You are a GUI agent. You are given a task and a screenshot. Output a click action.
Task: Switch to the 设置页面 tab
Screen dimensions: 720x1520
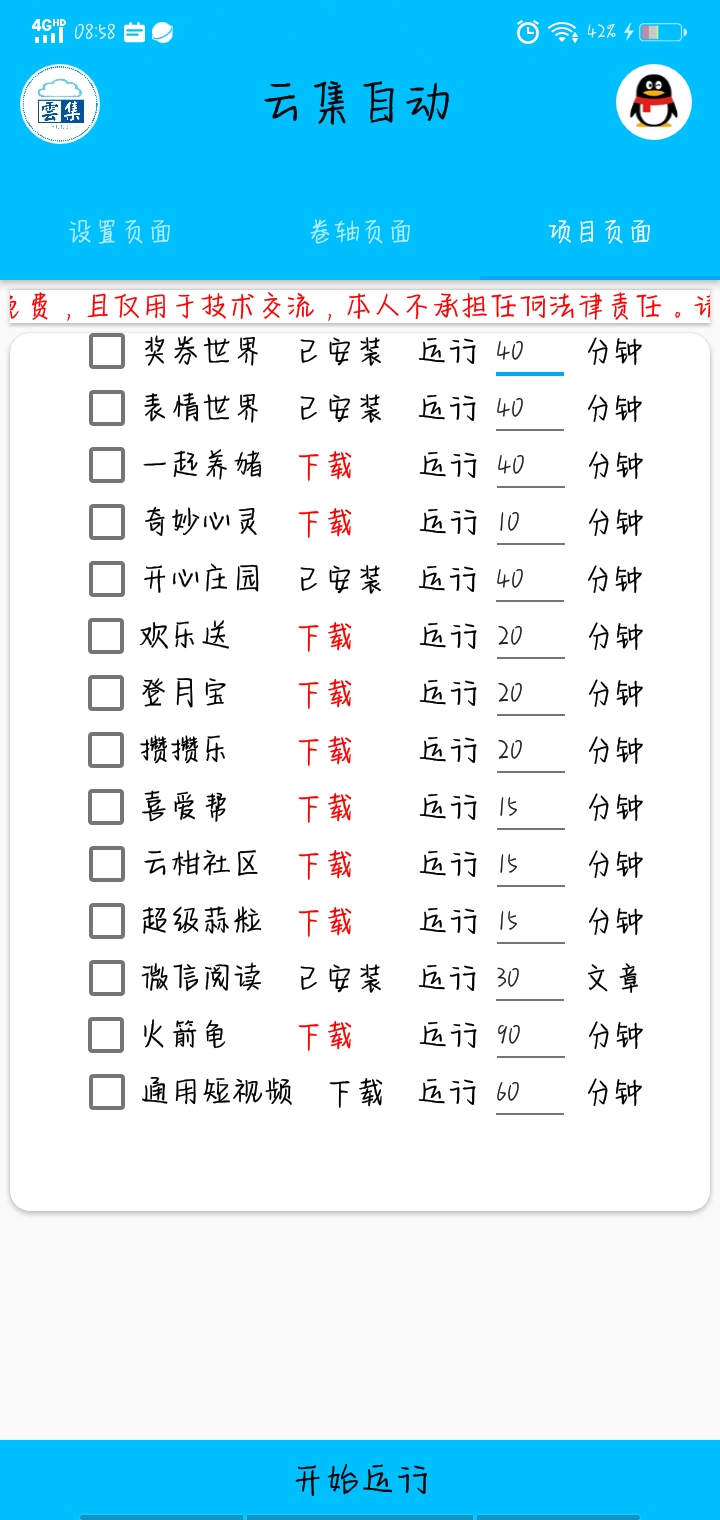point(122,231)
